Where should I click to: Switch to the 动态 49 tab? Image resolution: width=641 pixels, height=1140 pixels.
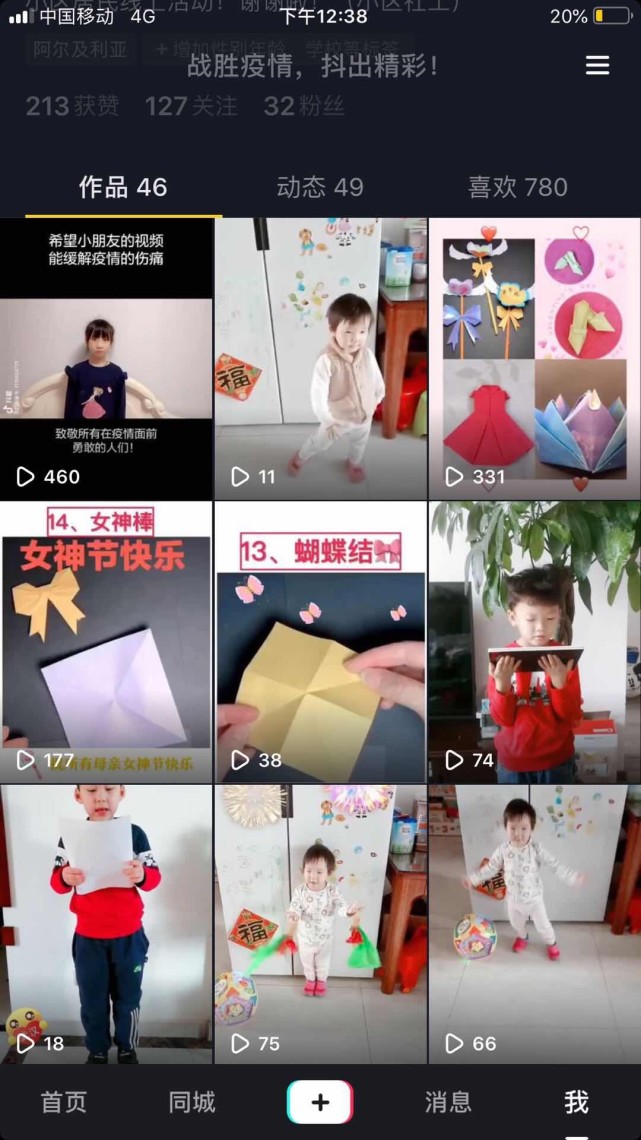click(320, 187)
